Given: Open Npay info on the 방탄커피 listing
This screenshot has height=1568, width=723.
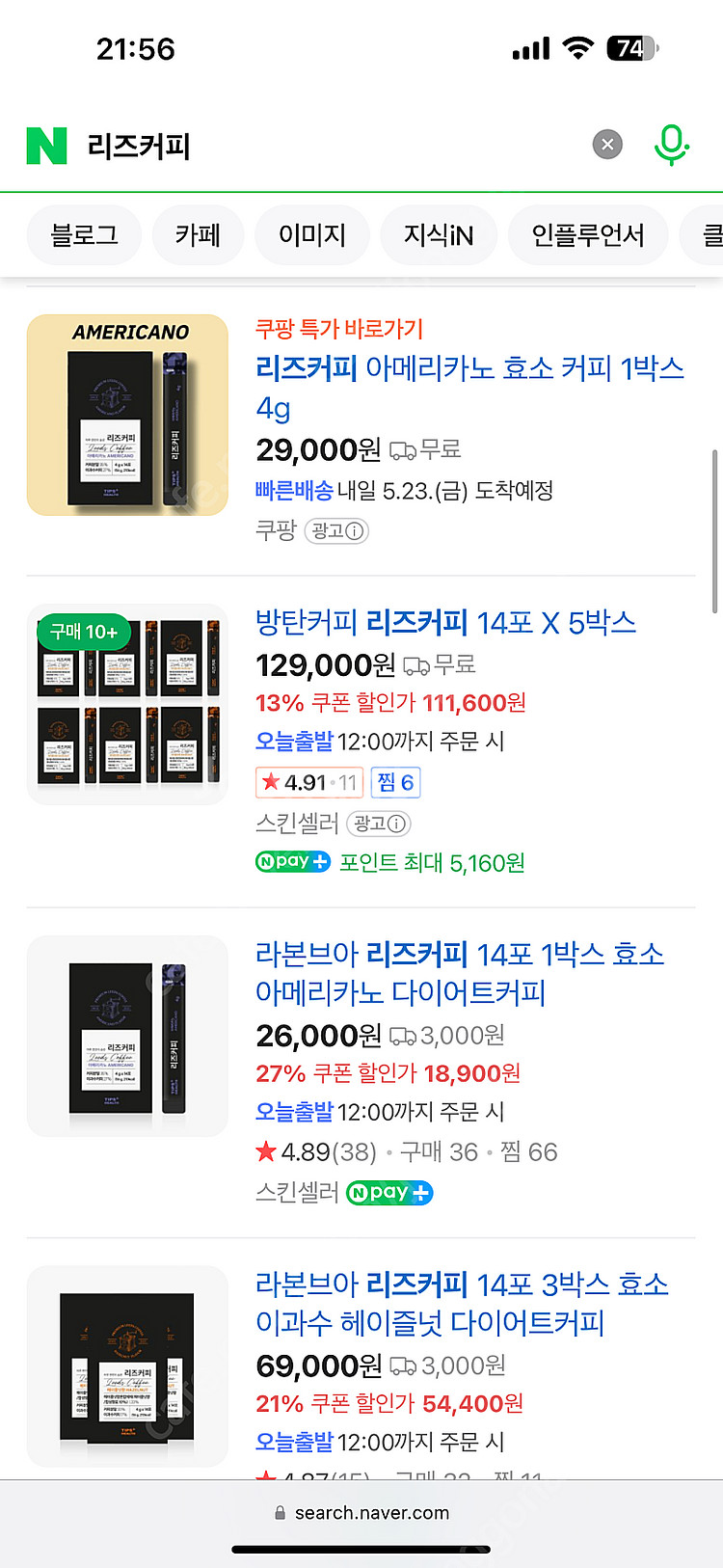Looking at the screenshot, I should point(292,861).
